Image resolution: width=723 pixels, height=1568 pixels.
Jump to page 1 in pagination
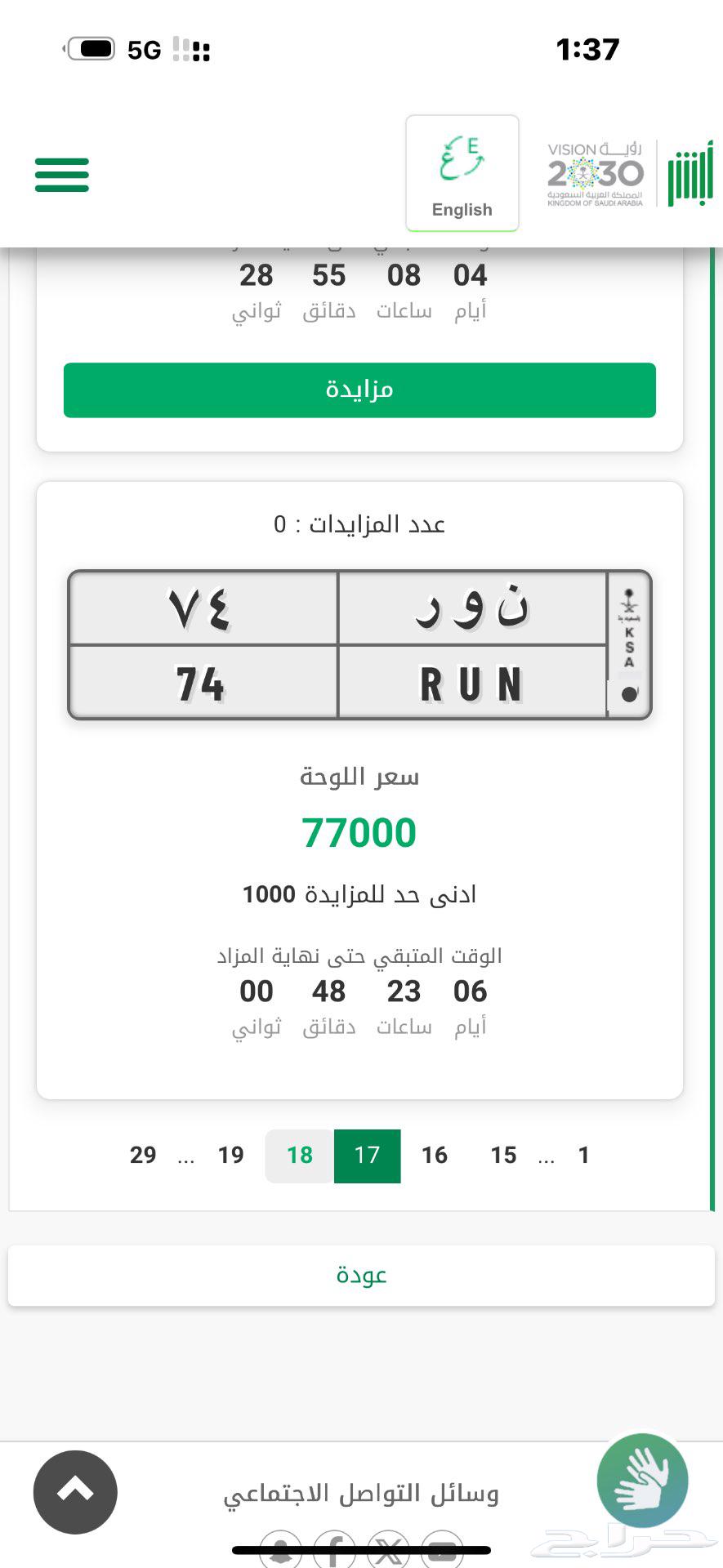(x=583, y=1155)
